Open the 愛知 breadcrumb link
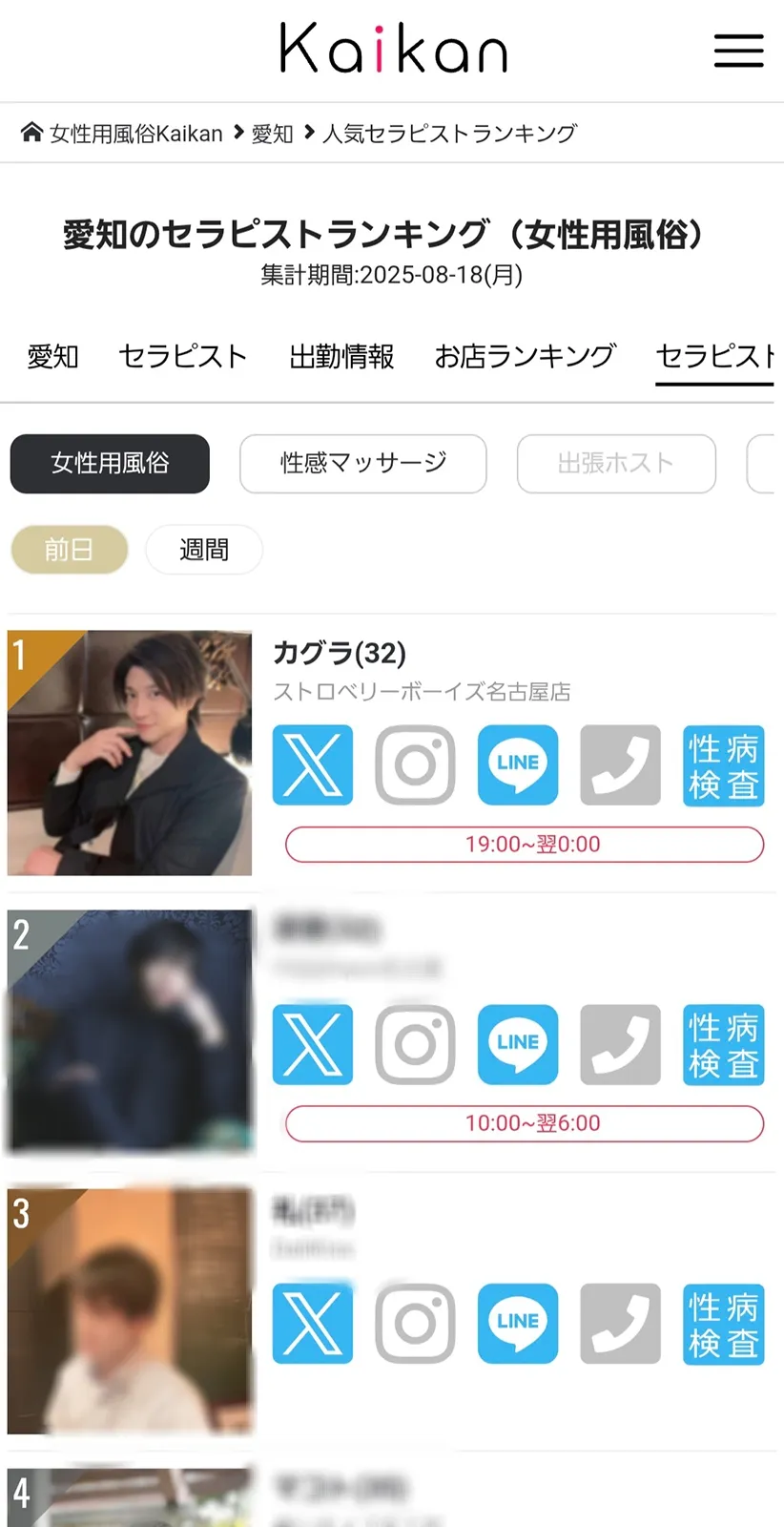The image size is (784, 1527). [x=272, y=134]
